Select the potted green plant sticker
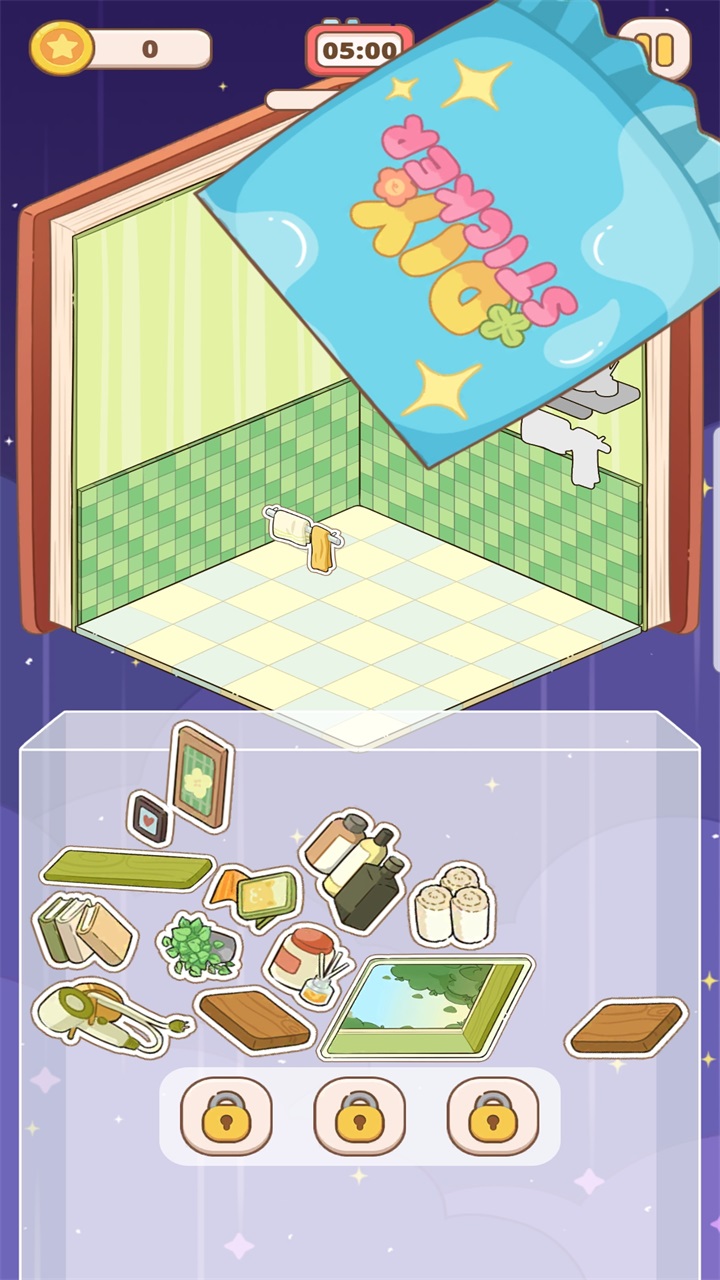Viewport: 720px width, 1280px height. click(x=198, y=945)
